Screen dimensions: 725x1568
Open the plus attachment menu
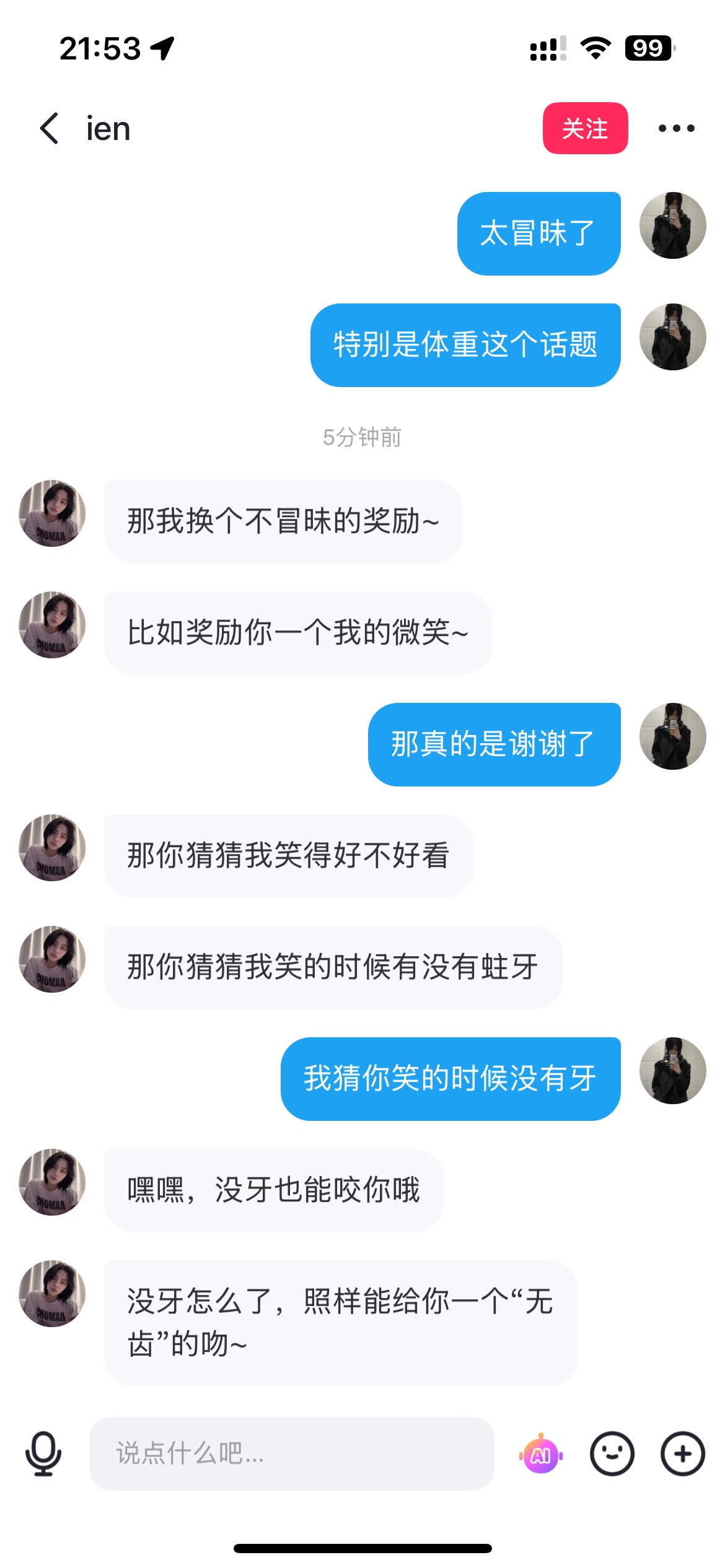click(x=682, y=1453)
